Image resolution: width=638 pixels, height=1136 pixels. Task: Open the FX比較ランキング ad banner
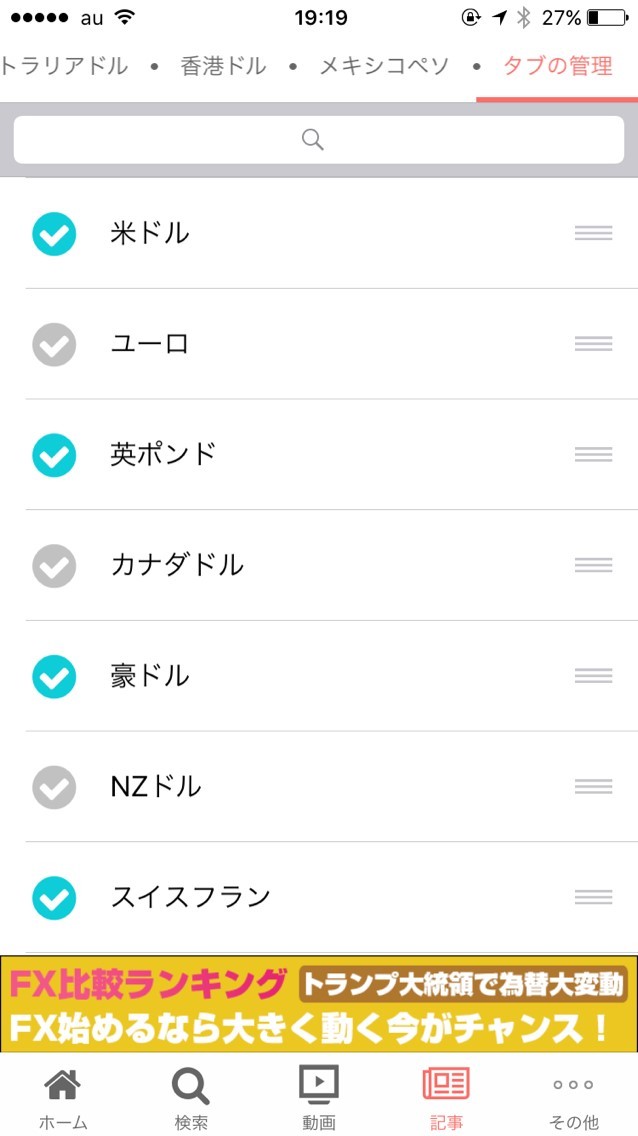pyautogui.click(x=318, y=1003)
